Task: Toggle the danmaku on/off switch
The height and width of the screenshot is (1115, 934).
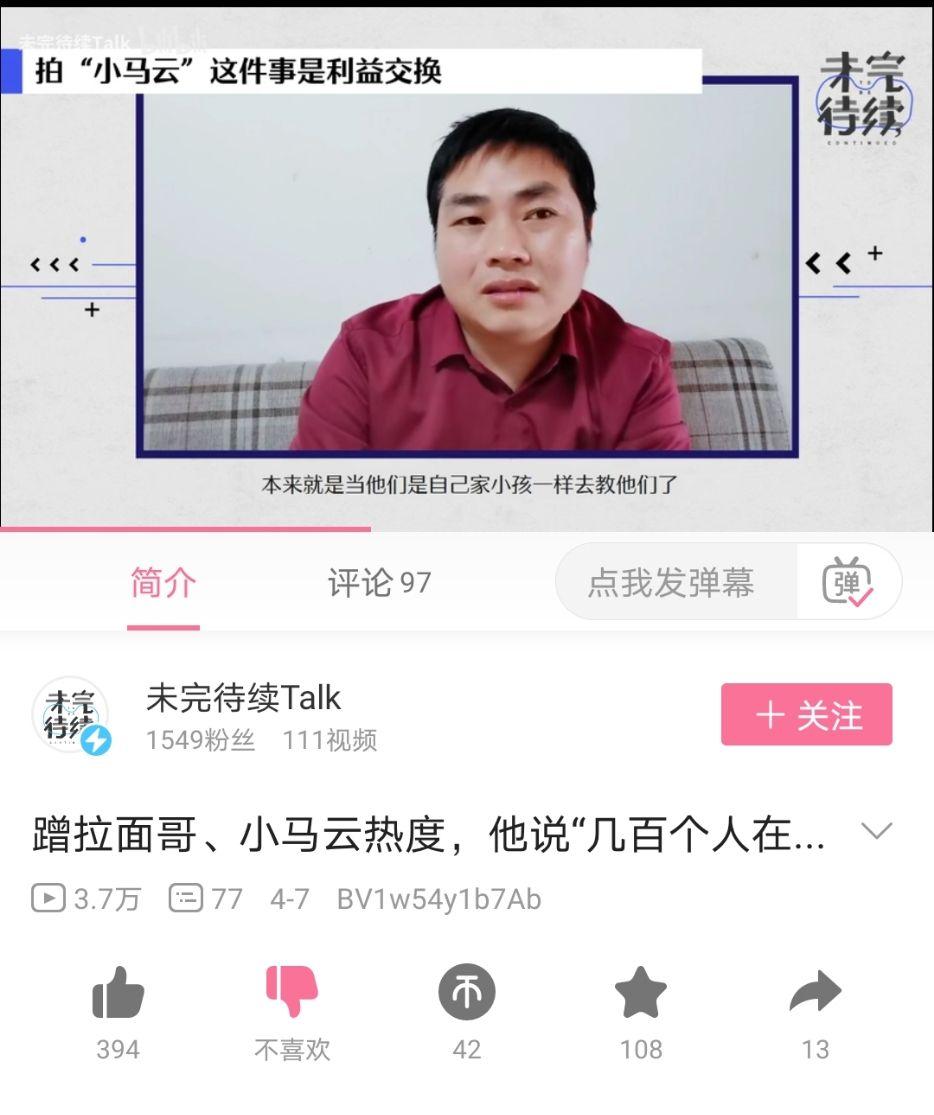Action: click(x=849, y=581)
